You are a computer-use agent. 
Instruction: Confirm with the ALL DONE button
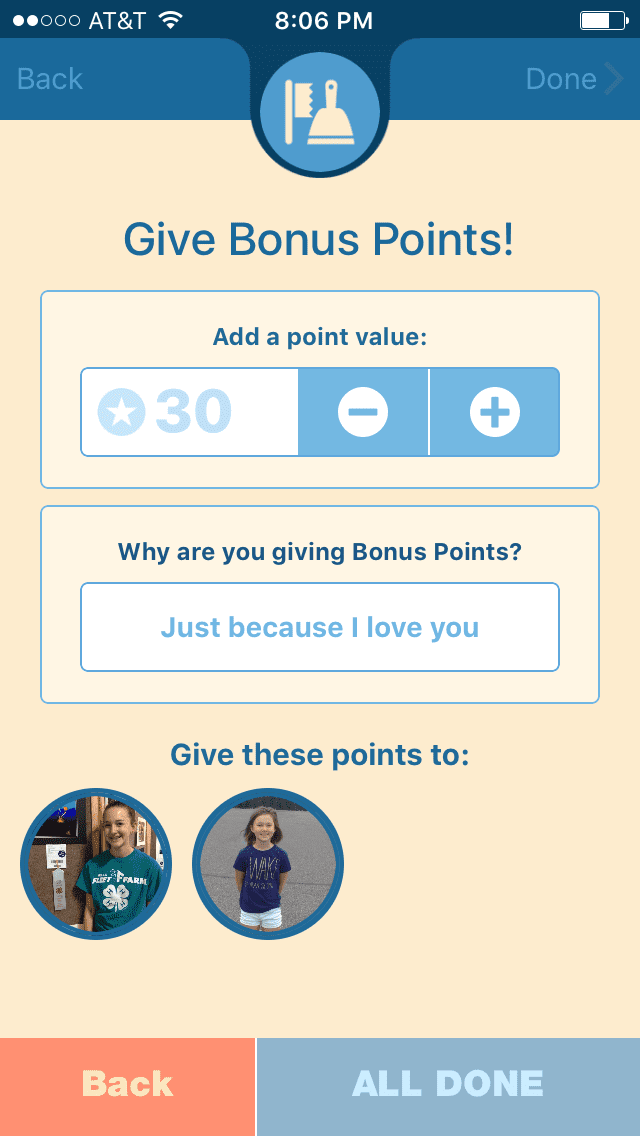click(x=448, y=1085)
